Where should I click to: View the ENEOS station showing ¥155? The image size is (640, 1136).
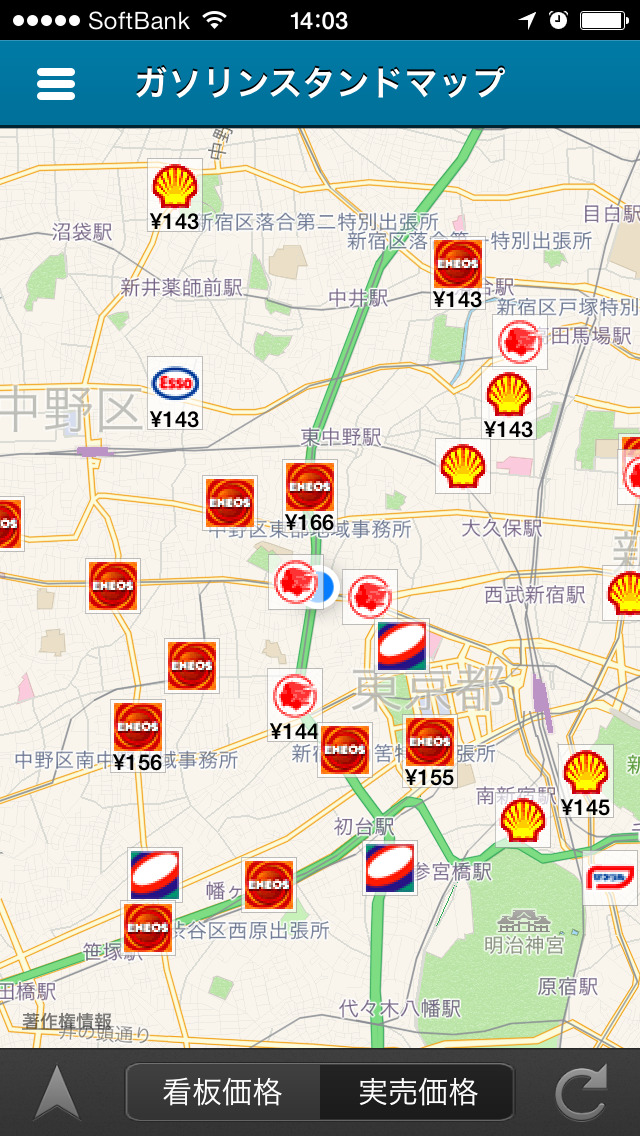[430, 742]
